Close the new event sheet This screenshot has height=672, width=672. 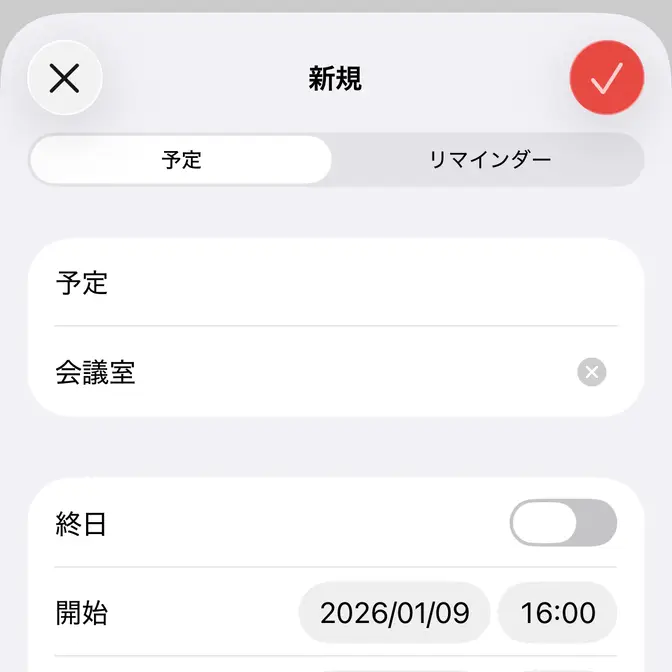(x=65, y=78)
